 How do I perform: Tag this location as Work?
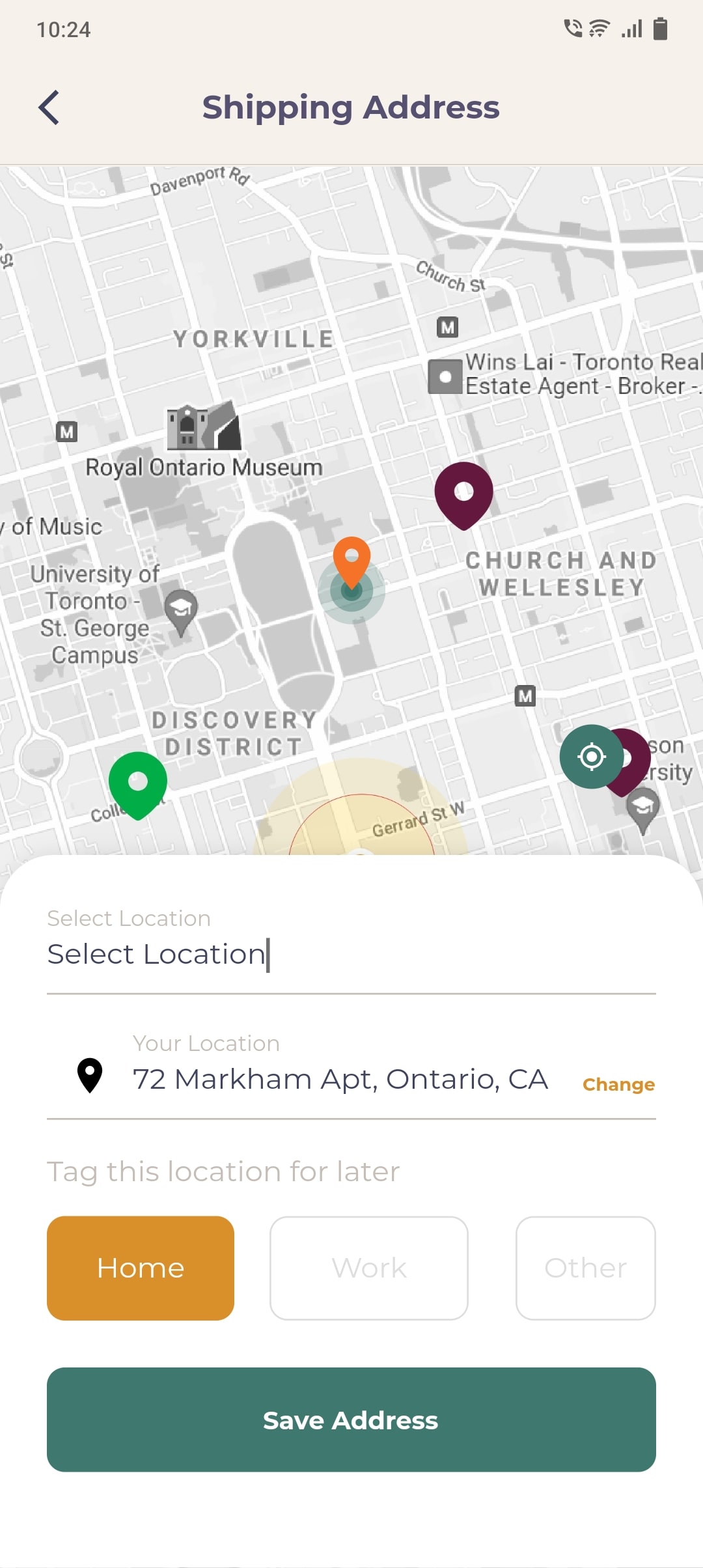click(x=369, y=1268)
